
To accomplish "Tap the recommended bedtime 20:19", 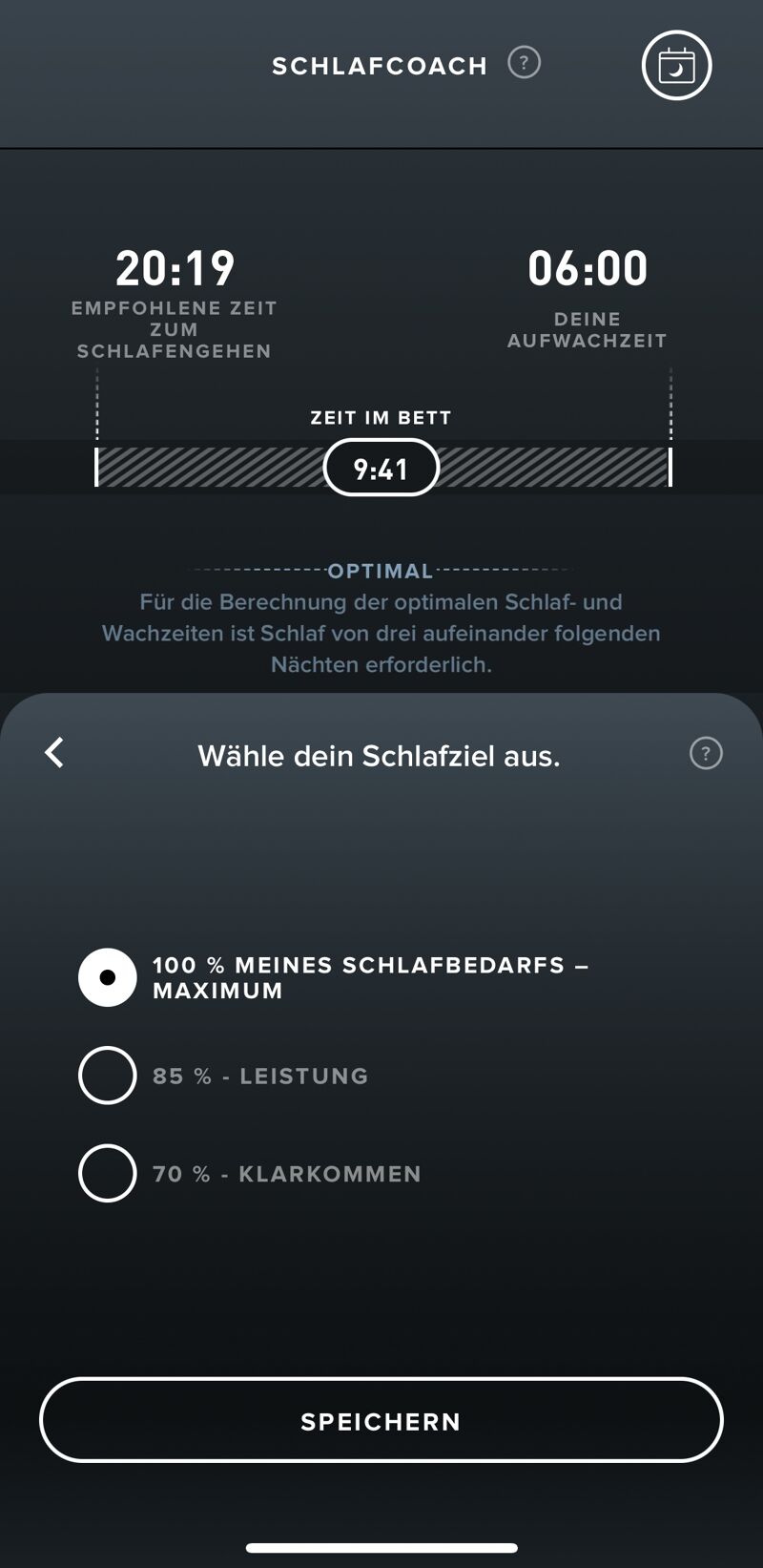I will (175, 268).
